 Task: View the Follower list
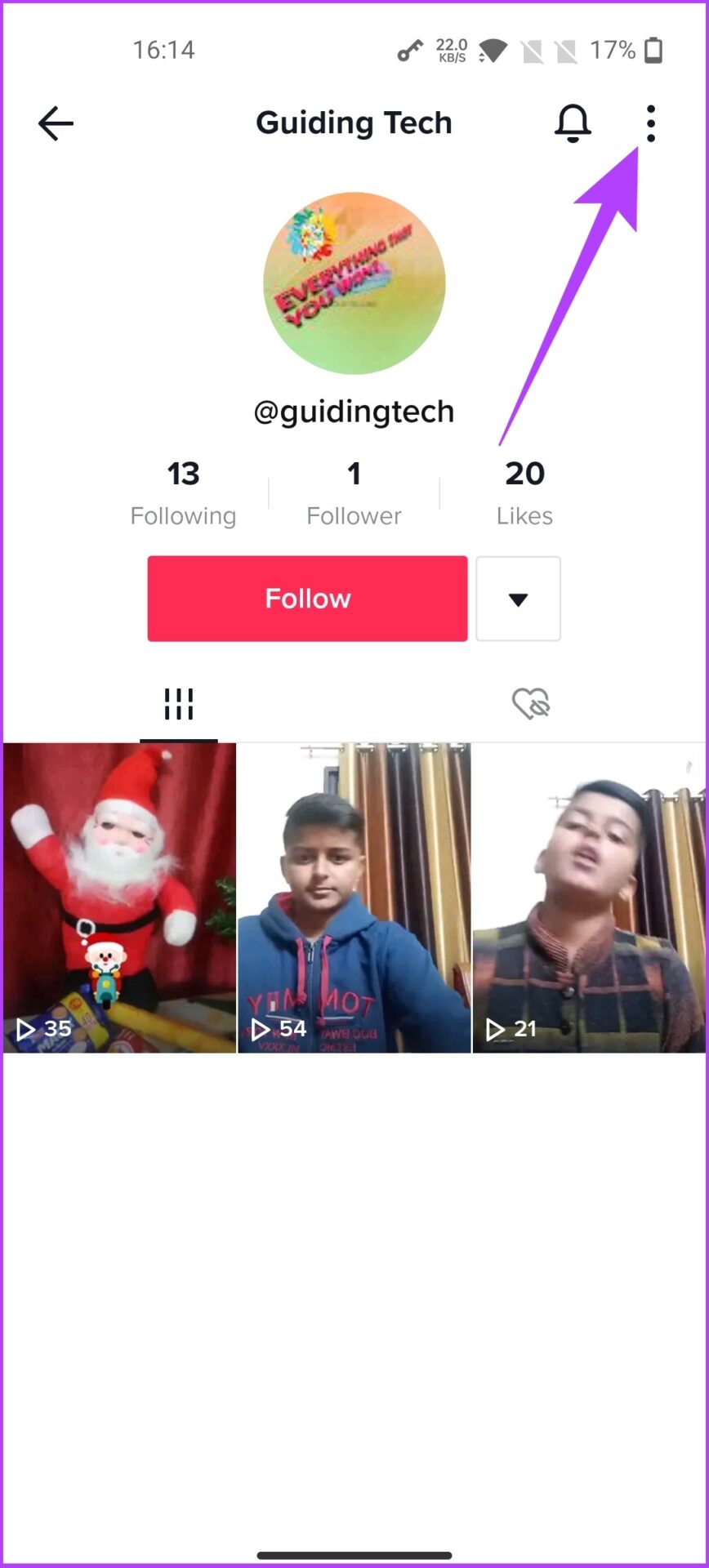tap(354, 493)
